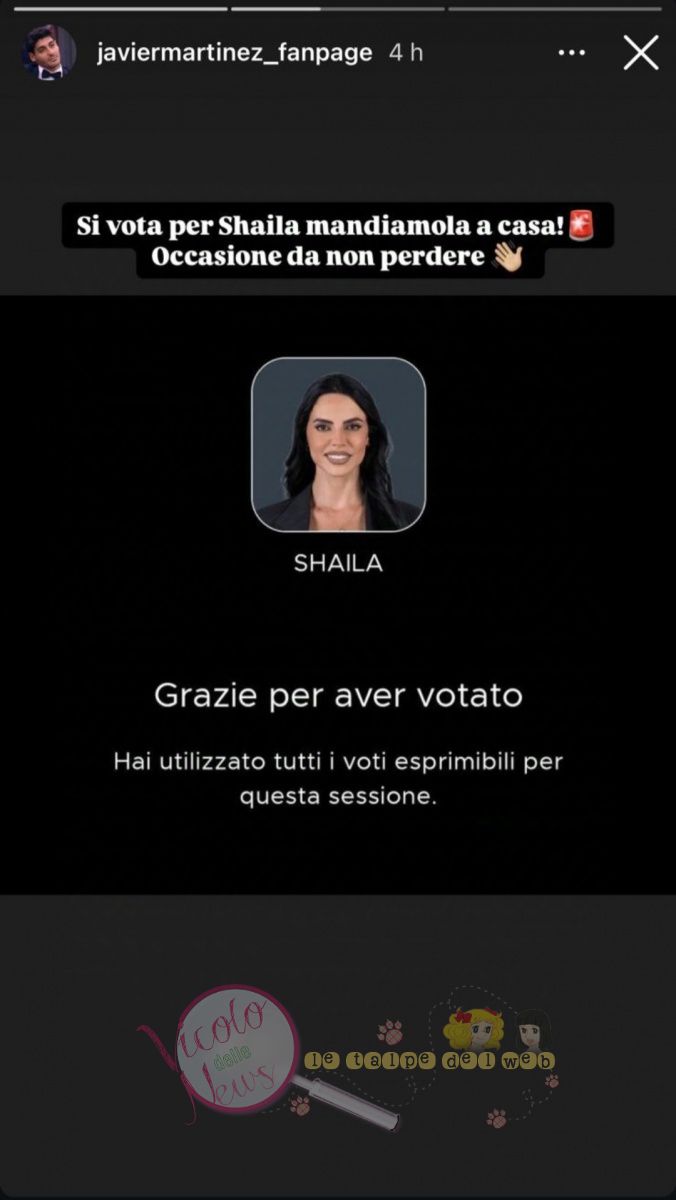This screenshot has width=676, height=1200.
Task: Open javiermartinez_fanpage profile from username
Action: pyautogui.click(x=234, y=53)
